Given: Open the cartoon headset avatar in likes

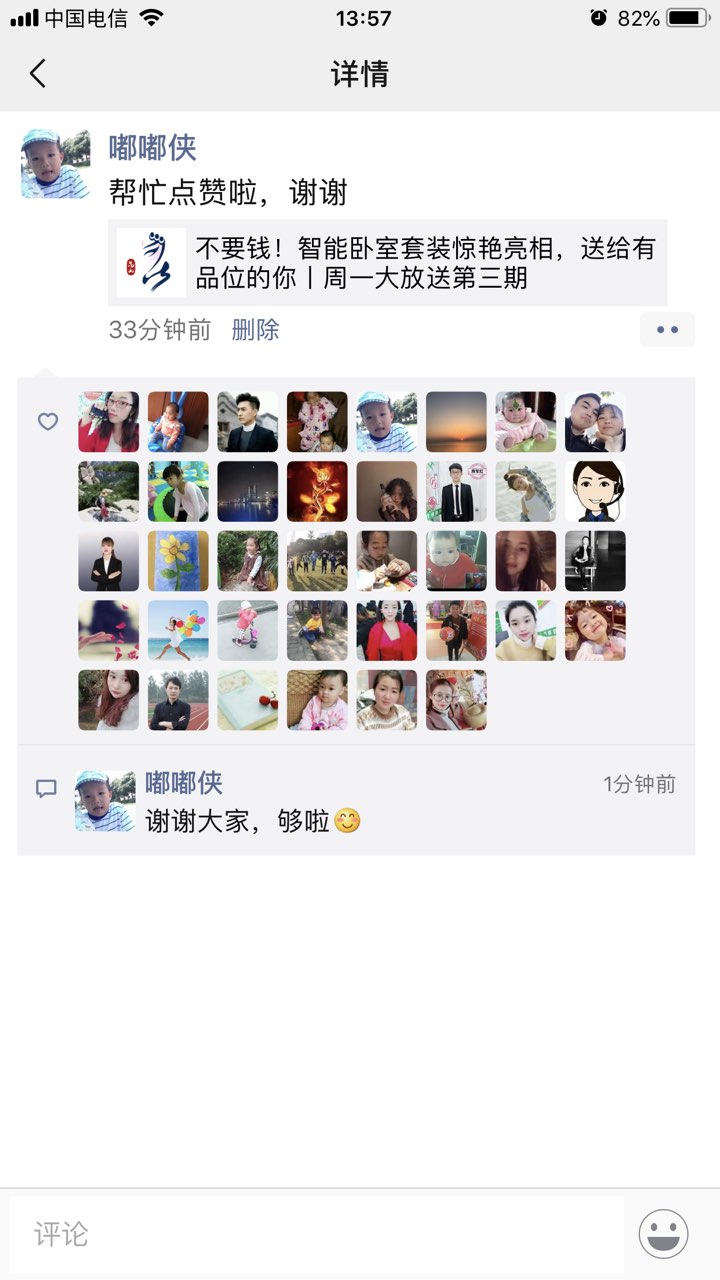Looking at the screenshot, I should coord(595,491).
